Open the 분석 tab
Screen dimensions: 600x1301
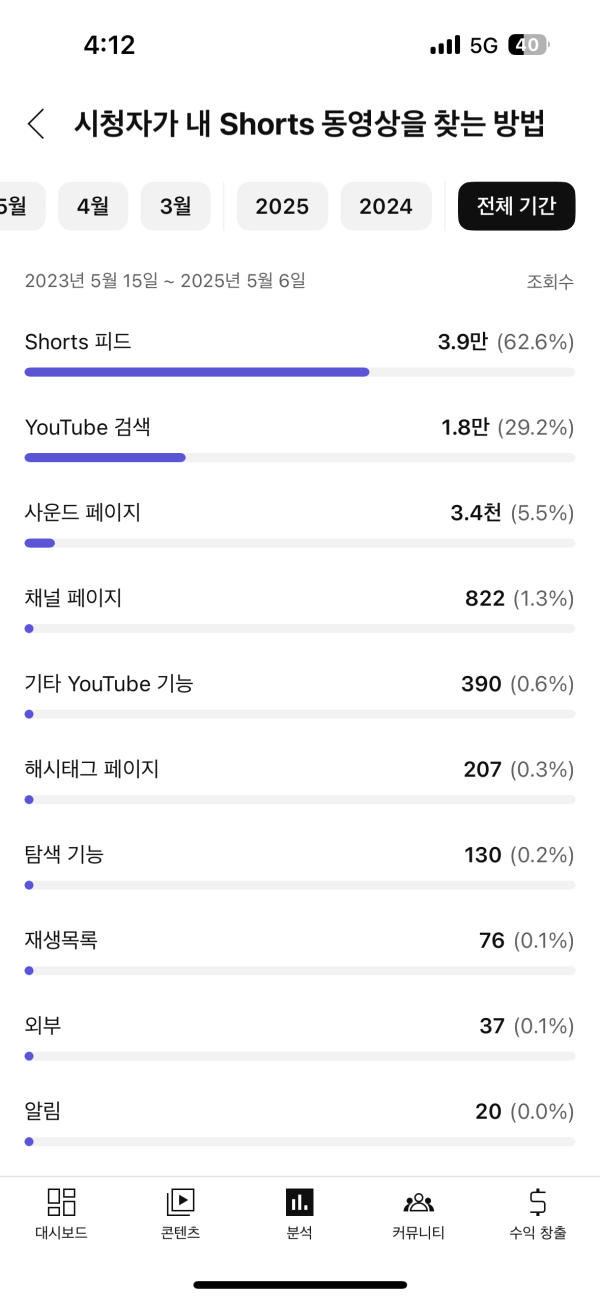click(x=299, y=1214)
